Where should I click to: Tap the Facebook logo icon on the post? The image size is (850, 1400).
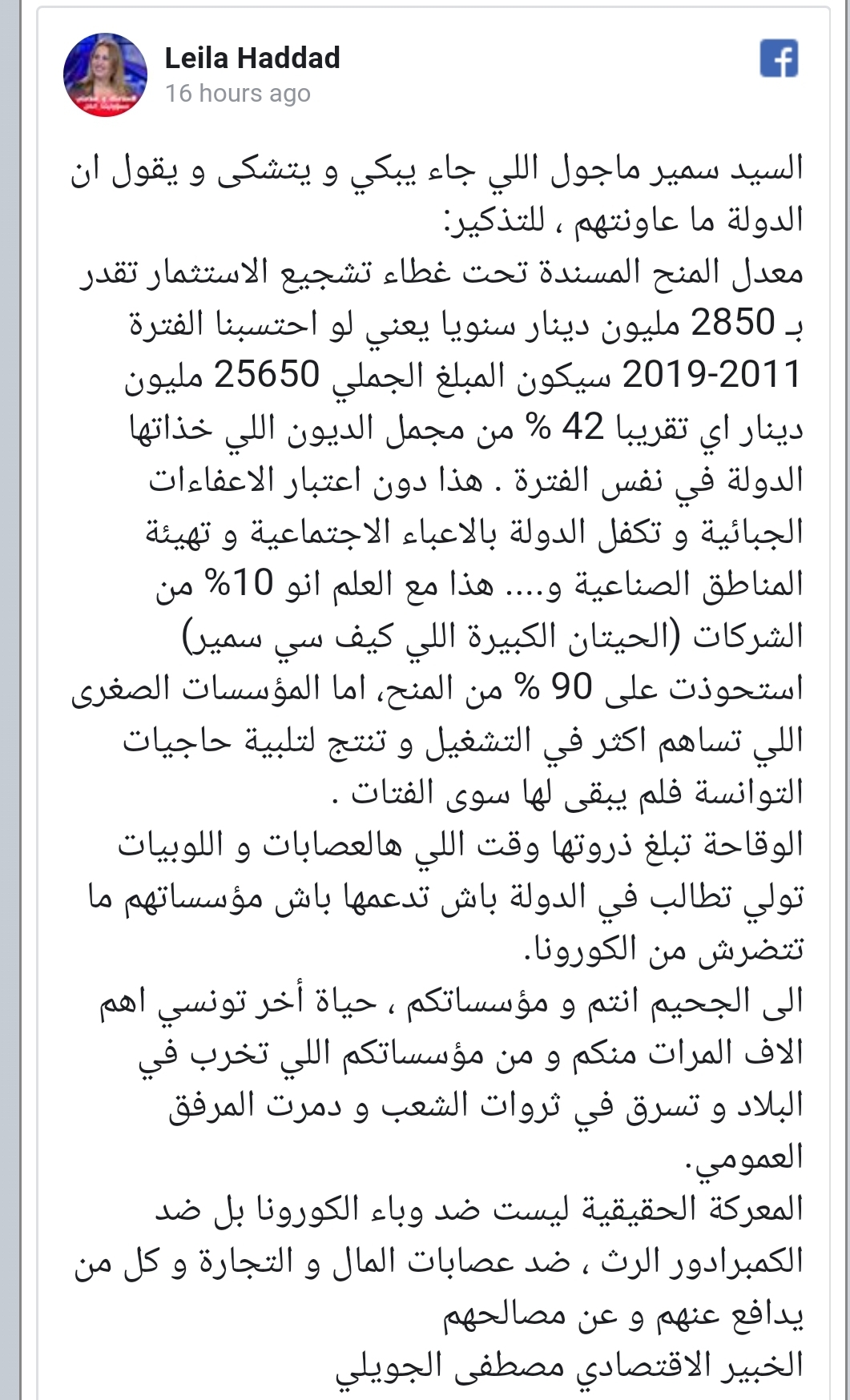[x=779, y=58]
